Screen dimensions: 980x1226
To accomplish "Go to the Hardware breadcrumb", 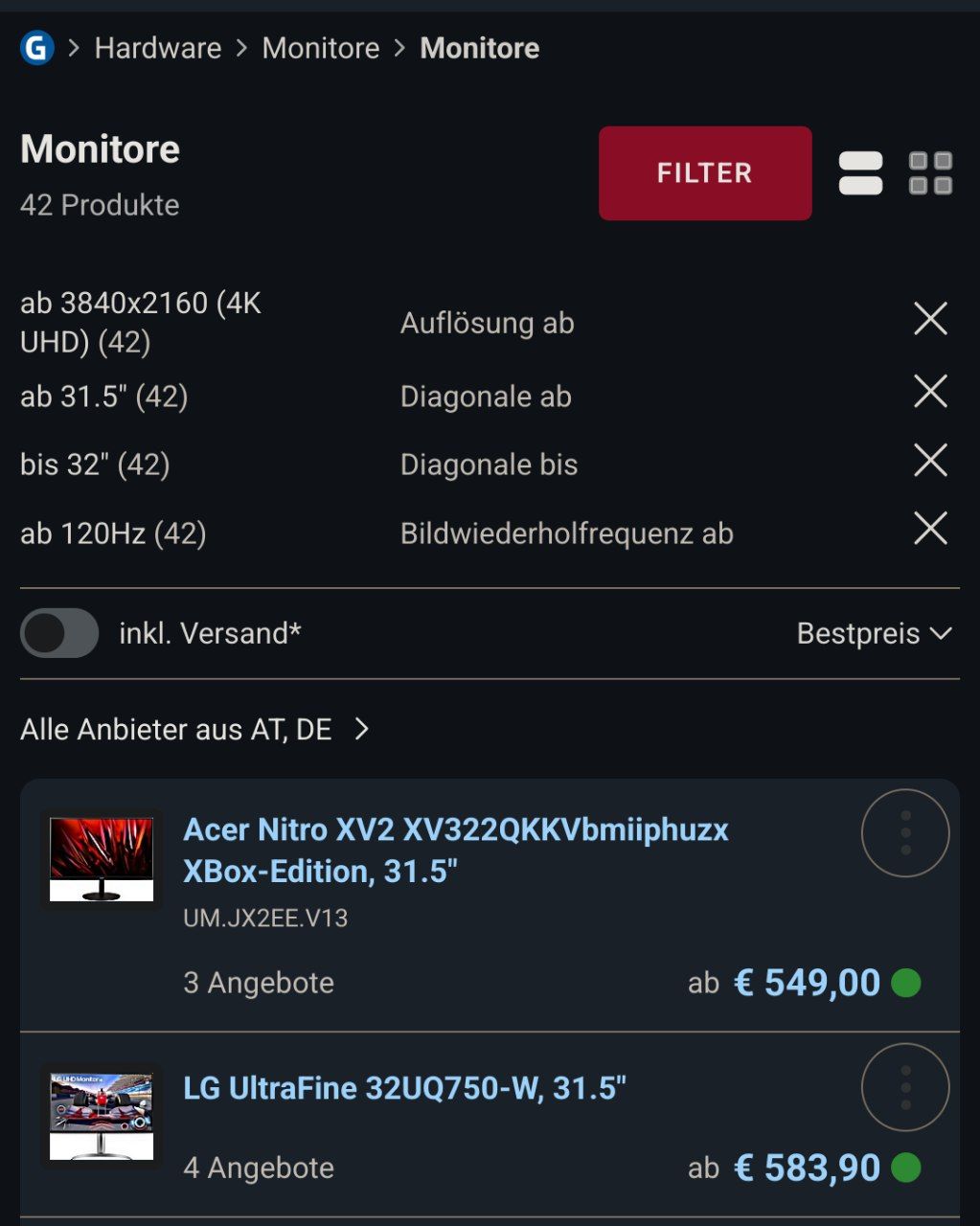I will (x=158, y=48).
